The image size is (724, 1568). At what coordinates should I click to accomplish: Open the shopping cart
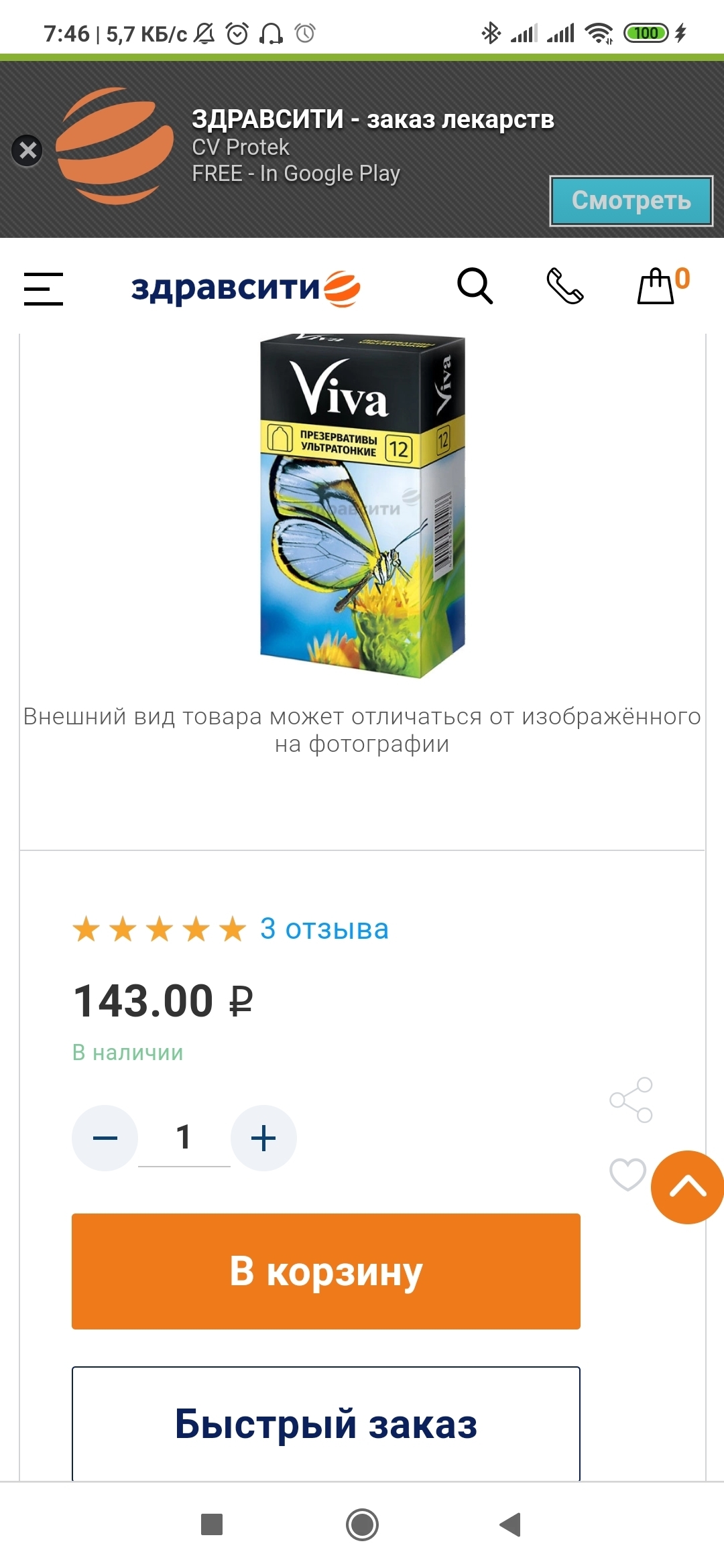coord(656,286)
